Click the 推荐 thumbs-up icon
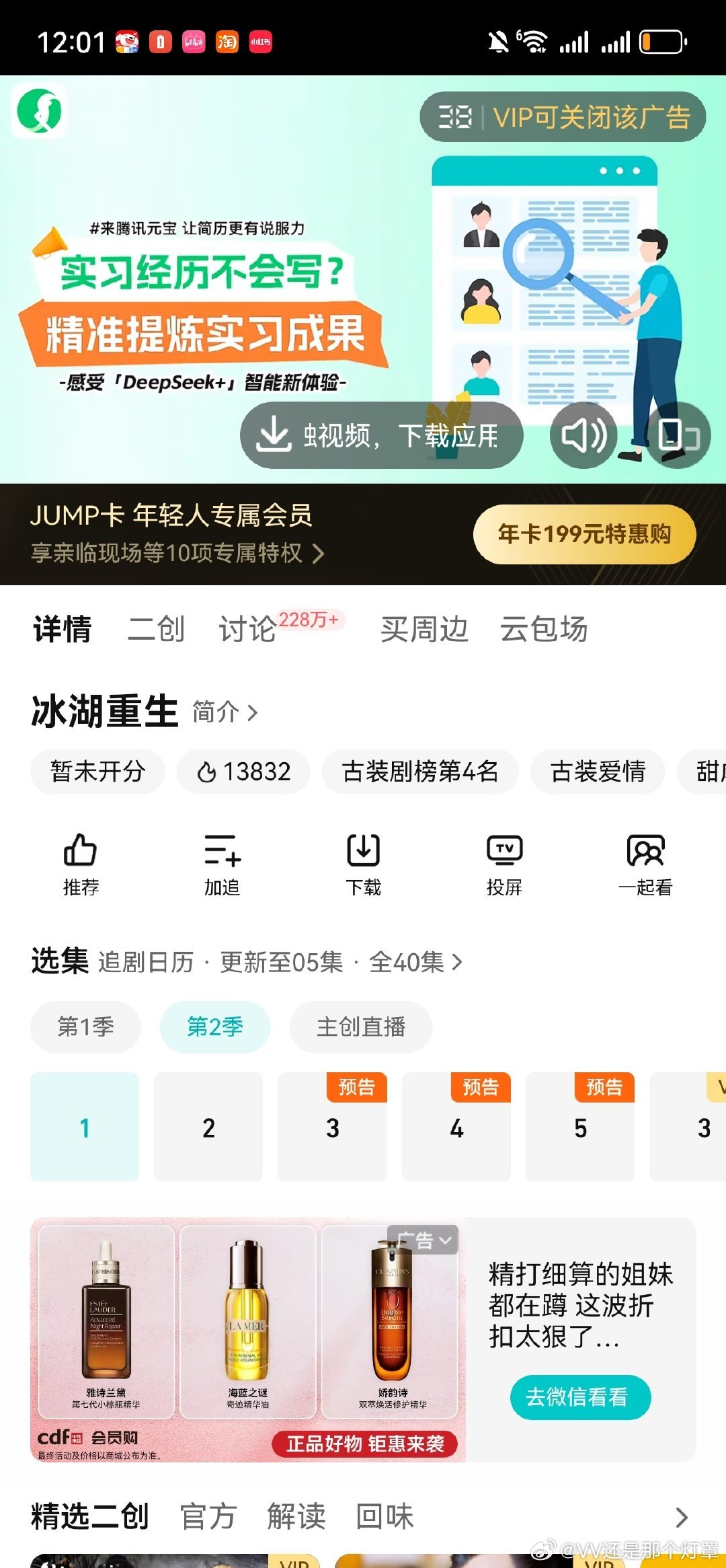726x1568 pixels. pos(79,864)
